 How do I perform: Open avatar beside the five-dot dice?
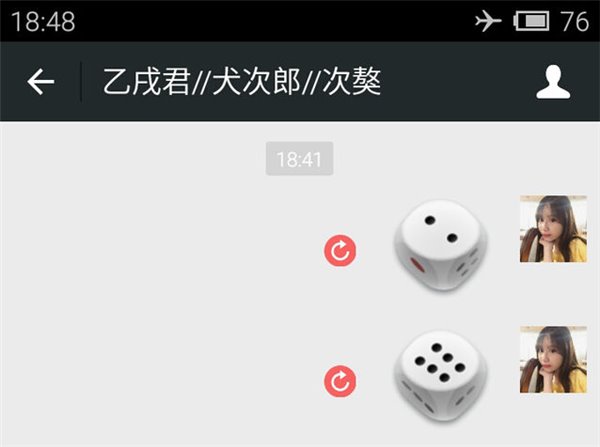[553, 359]
